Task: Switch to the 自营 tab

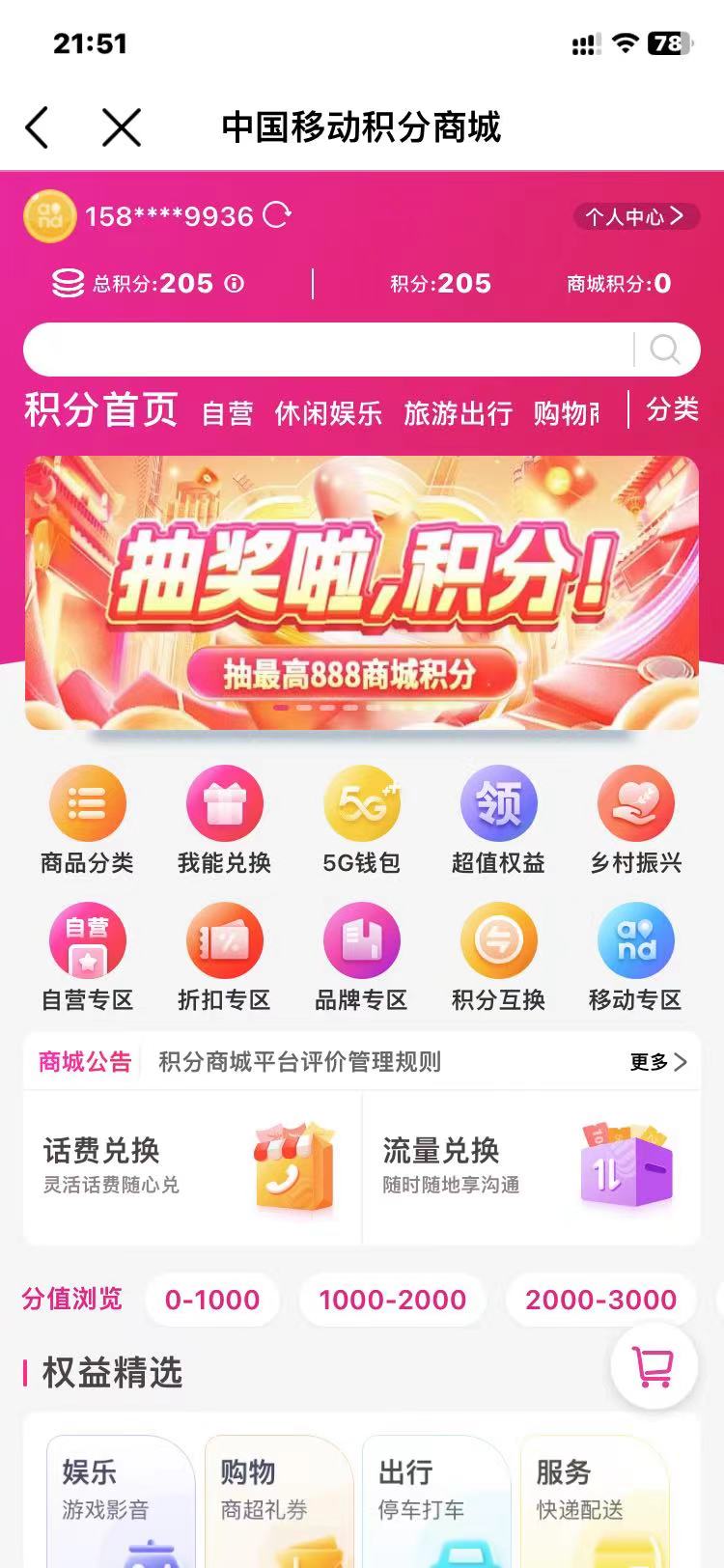Action: point(227,413)
